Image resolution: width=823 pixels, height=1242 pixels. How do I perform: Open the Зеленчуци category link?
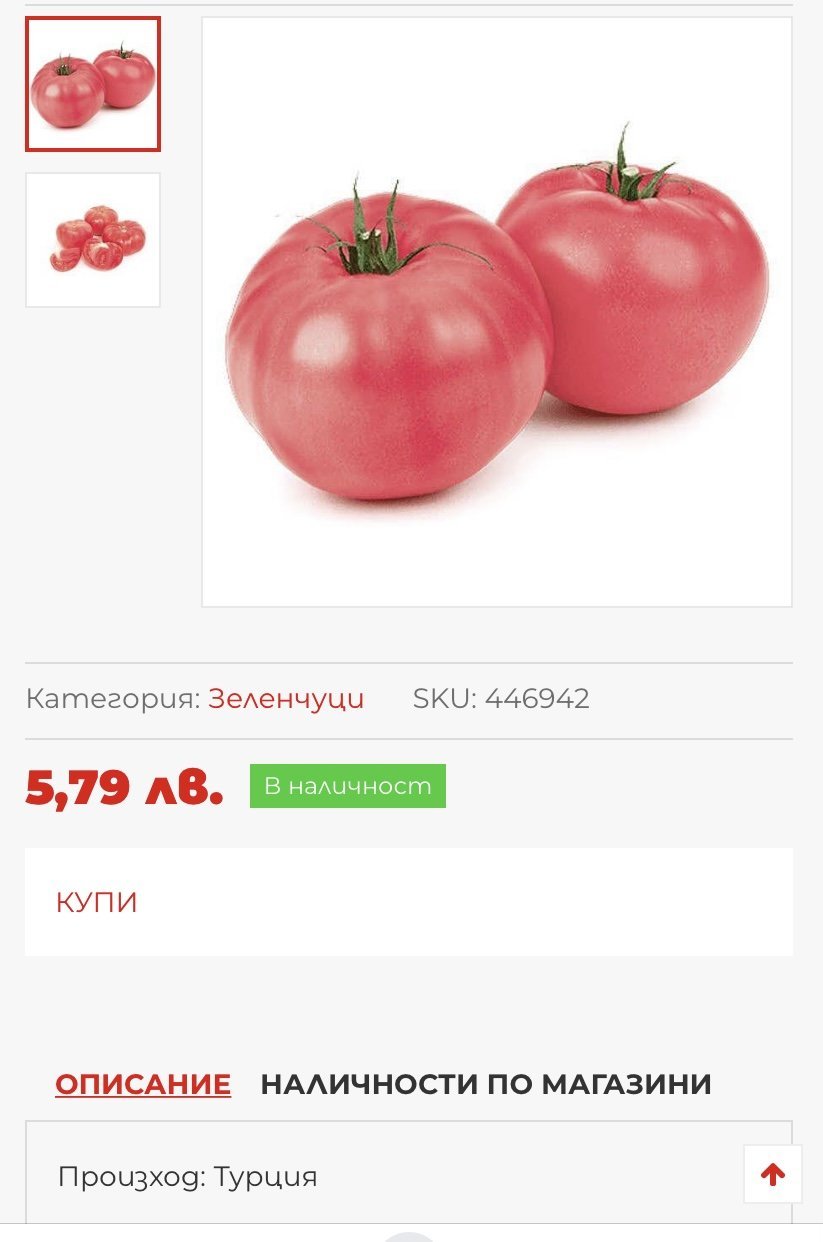[286, 699]
